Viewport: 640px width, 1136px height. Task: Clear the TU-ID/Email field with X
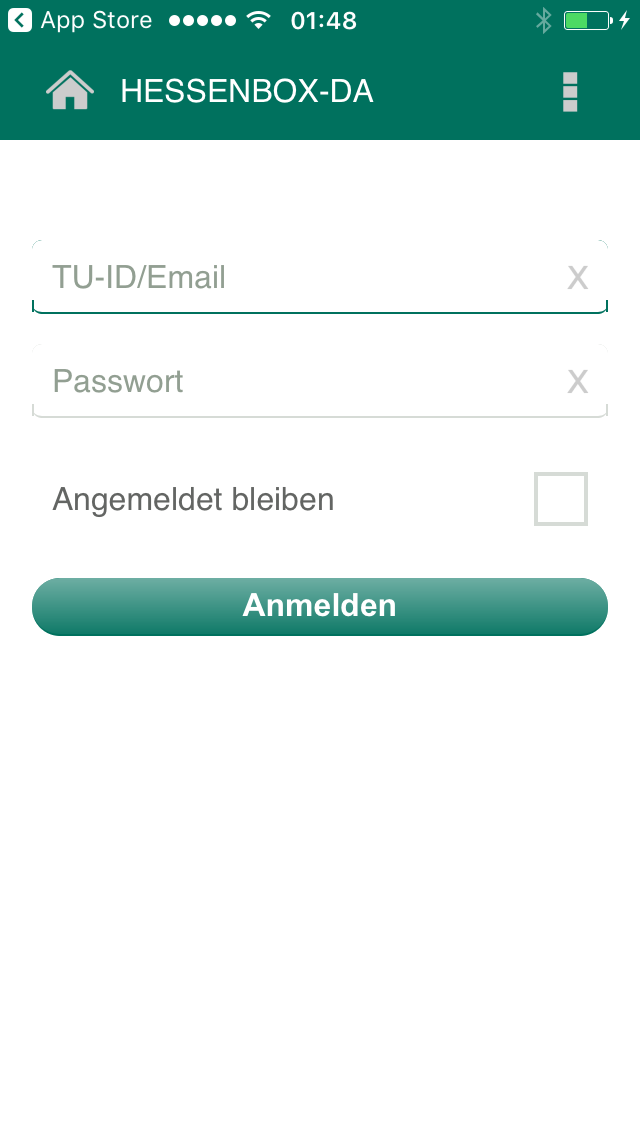pos(577,278)
